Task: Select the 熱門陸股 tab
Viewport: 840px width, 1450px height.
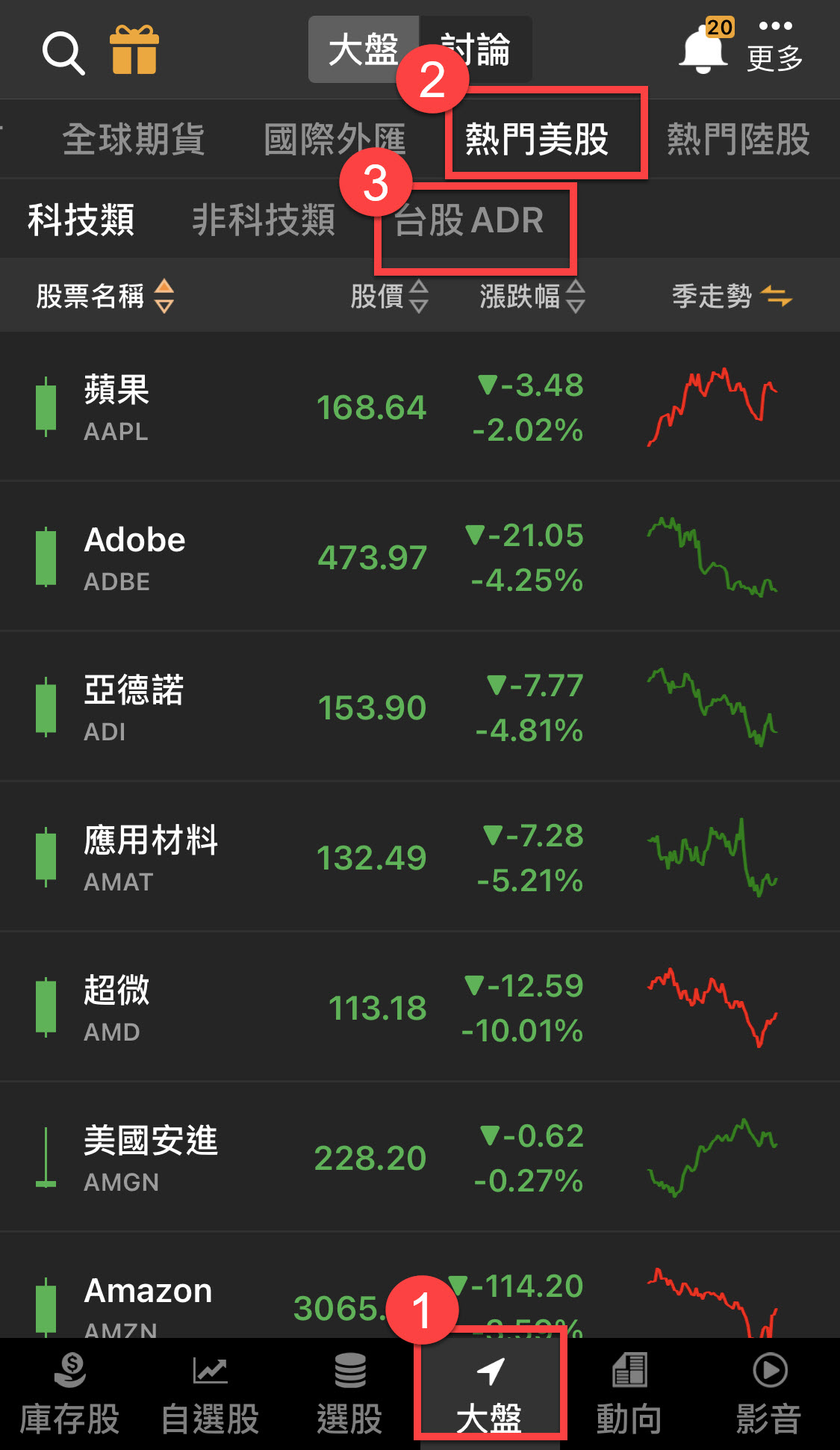Action: 738,140
